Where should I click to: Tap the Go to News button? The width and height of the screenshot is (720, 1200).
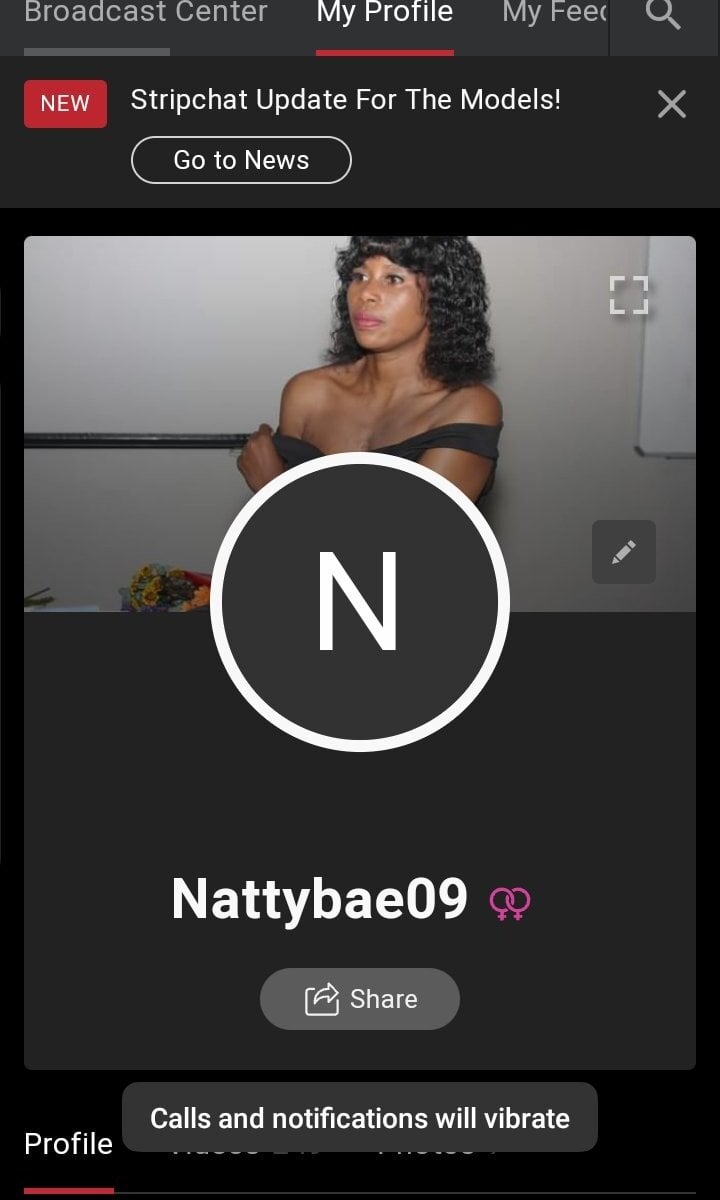[x=241, y=160]
